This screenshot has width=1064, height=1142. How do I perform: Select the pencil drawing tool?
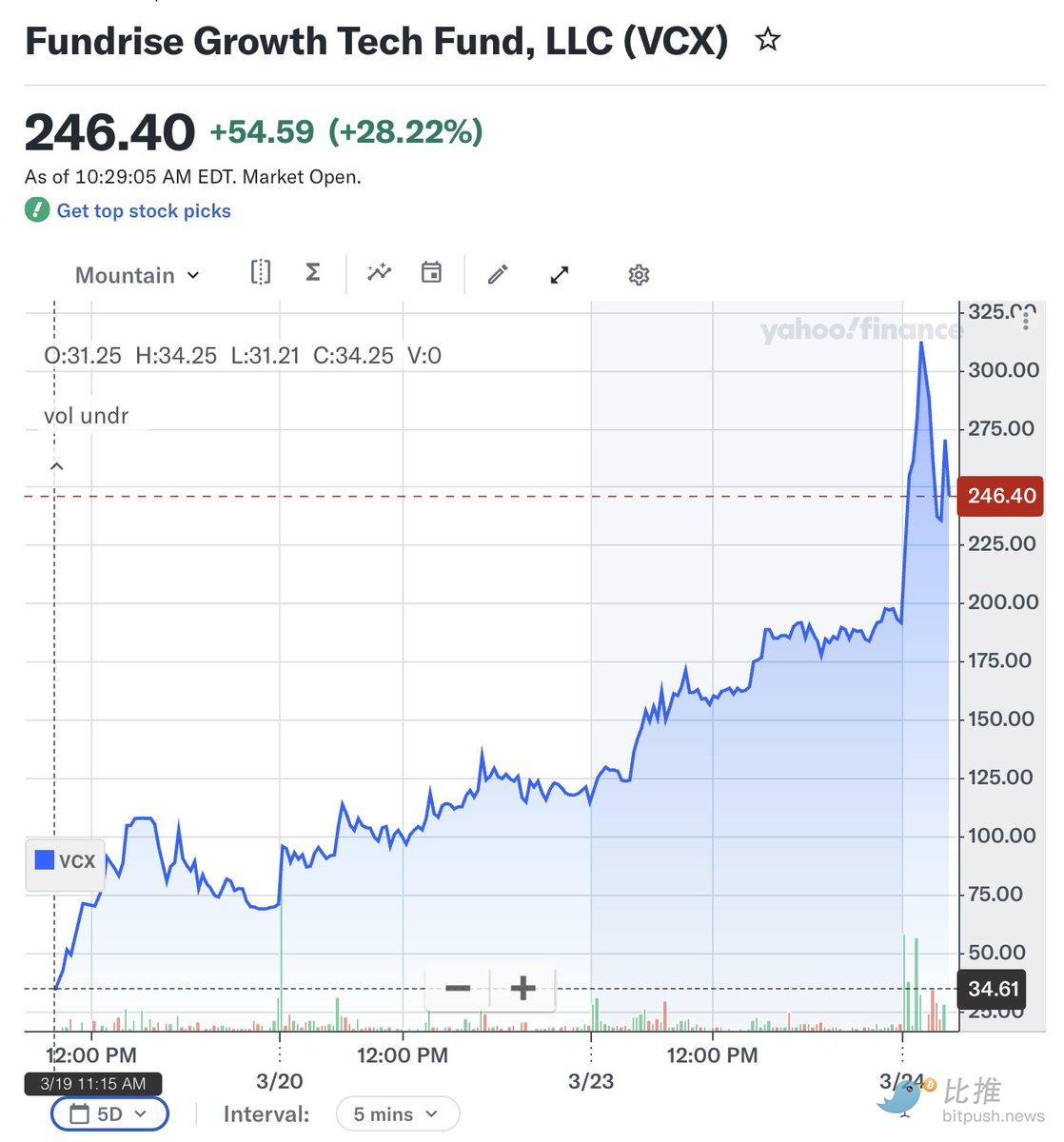click(x=497, y=275)
